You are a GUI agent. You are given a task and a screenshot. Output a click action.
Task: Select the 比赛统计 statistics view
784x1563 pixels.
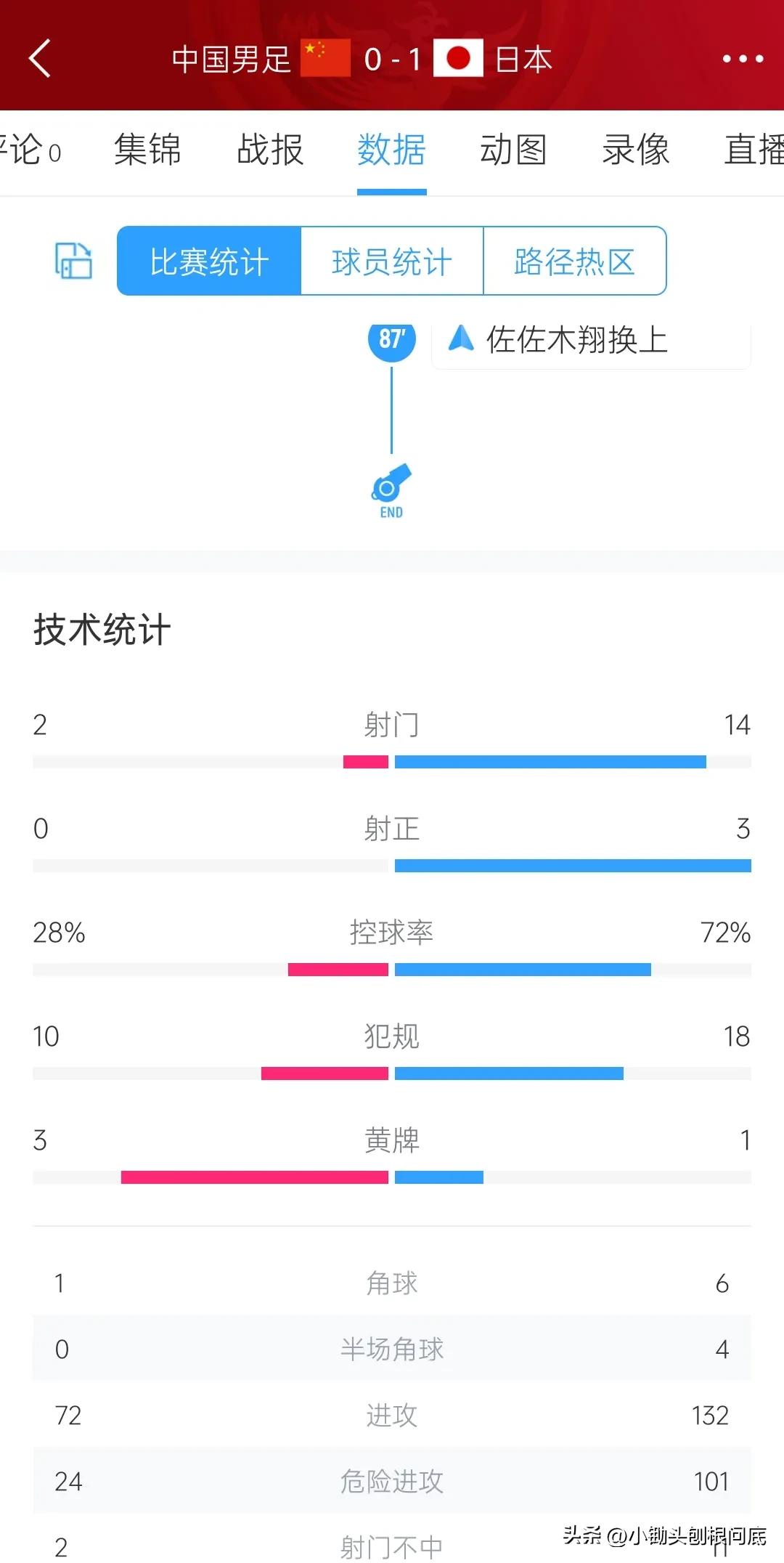(x=208, y=261)
